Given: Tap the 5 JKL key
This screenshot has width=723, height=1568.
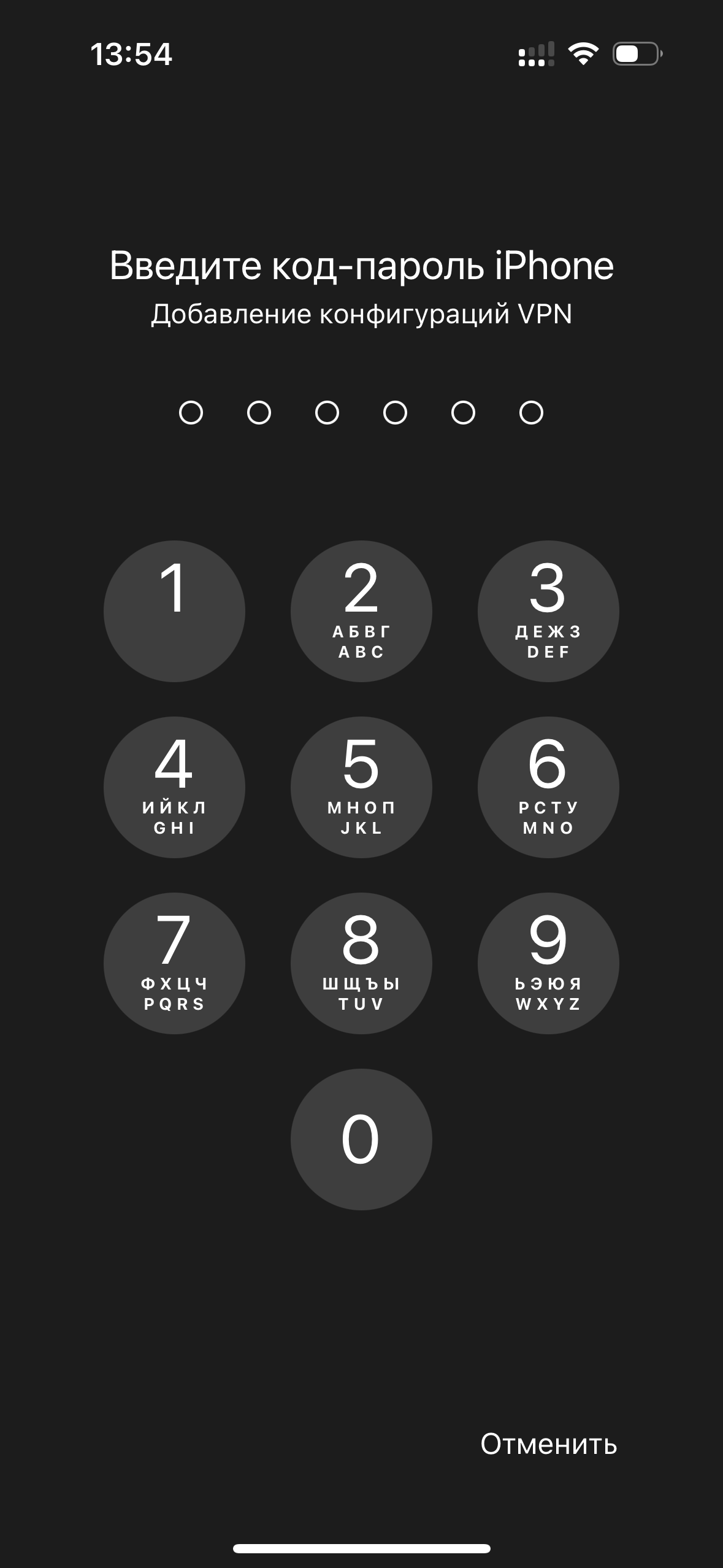Looking at the screenshot, I should coord(361,787).
